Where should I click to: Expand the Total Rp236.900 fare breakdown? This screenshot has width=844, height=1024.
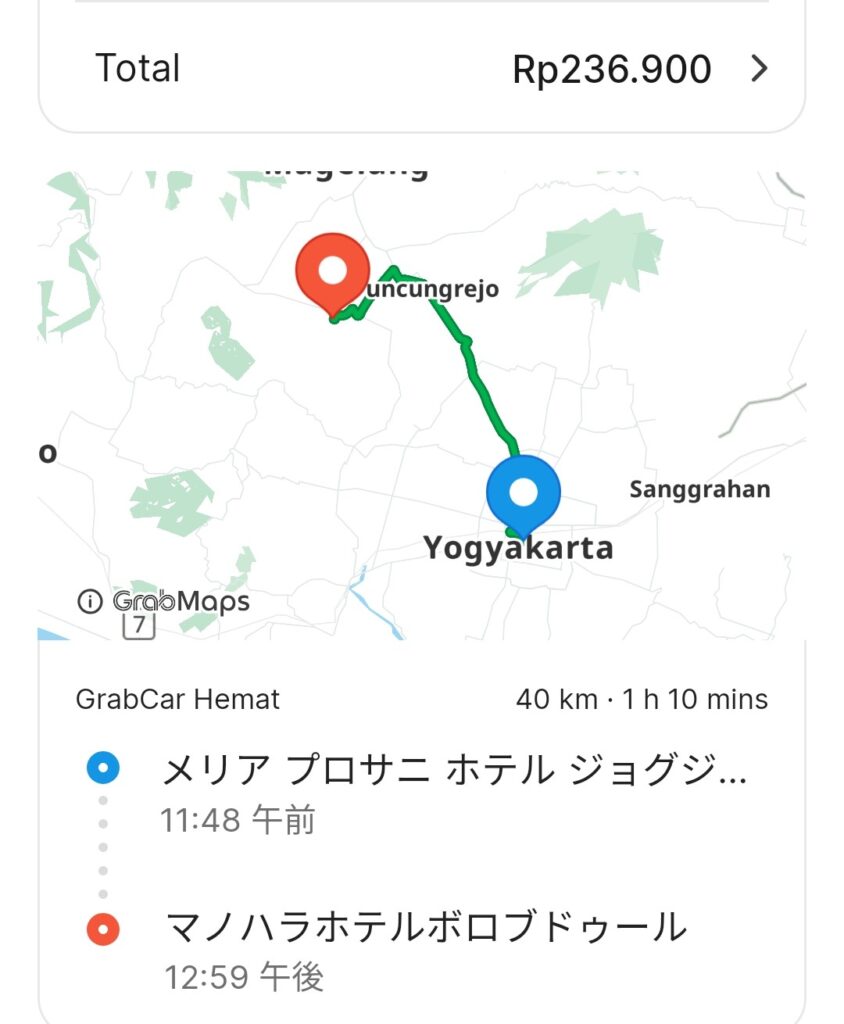point(759,69)
